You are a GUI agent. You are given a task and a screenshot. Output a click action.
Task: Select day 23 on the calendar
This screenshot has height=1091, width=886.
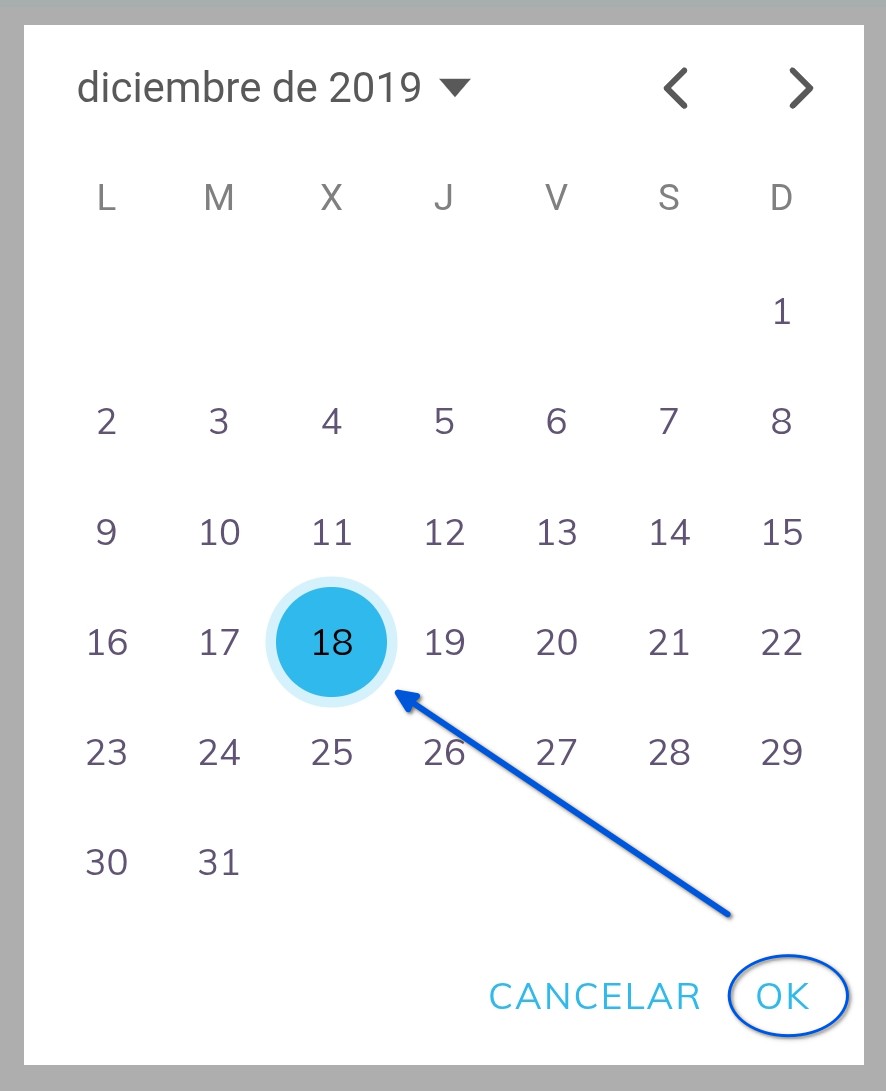pos(107,752)
